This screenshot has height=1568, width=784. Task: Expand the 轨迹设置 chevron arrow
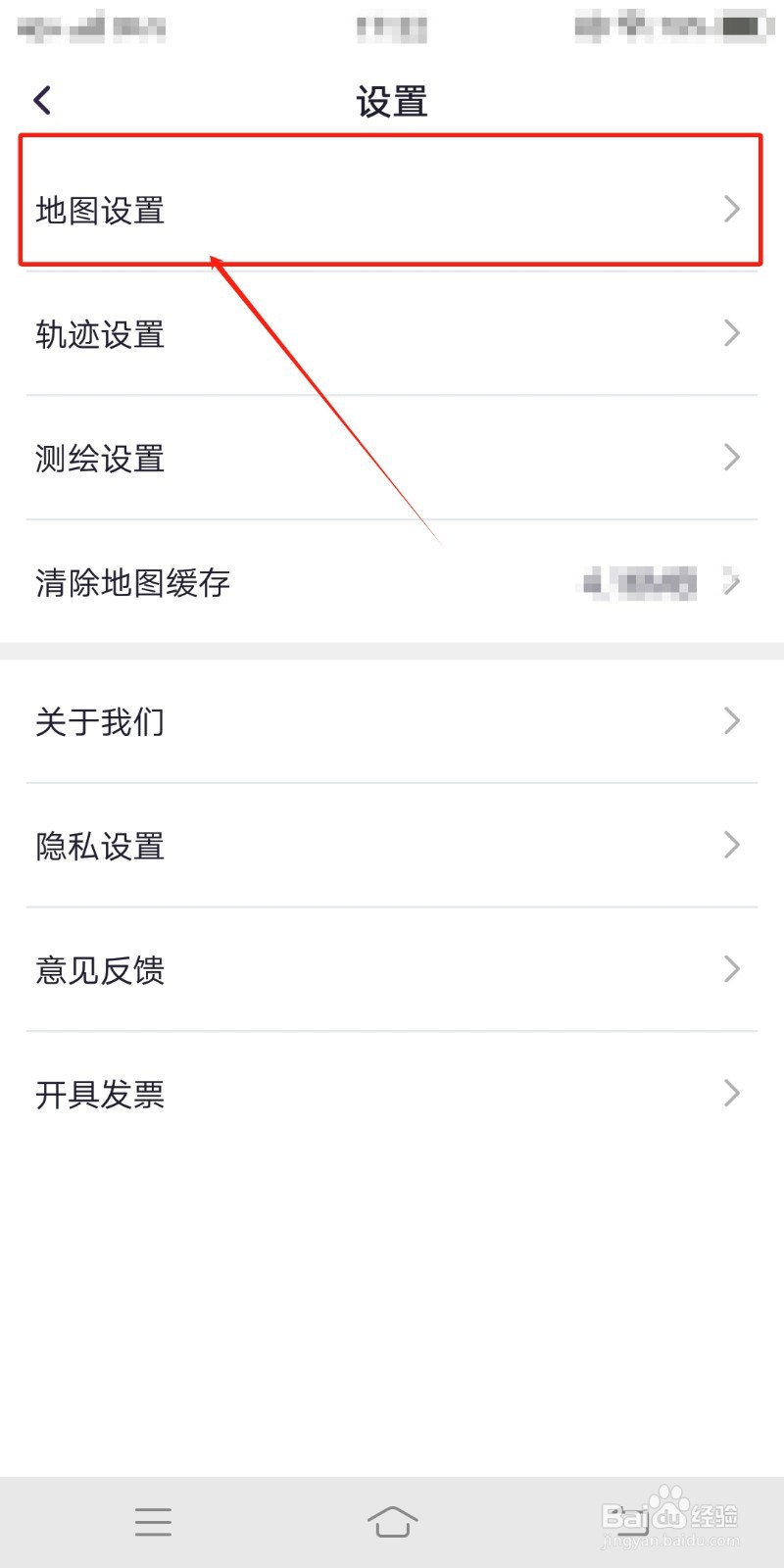(x=730, y=333)
